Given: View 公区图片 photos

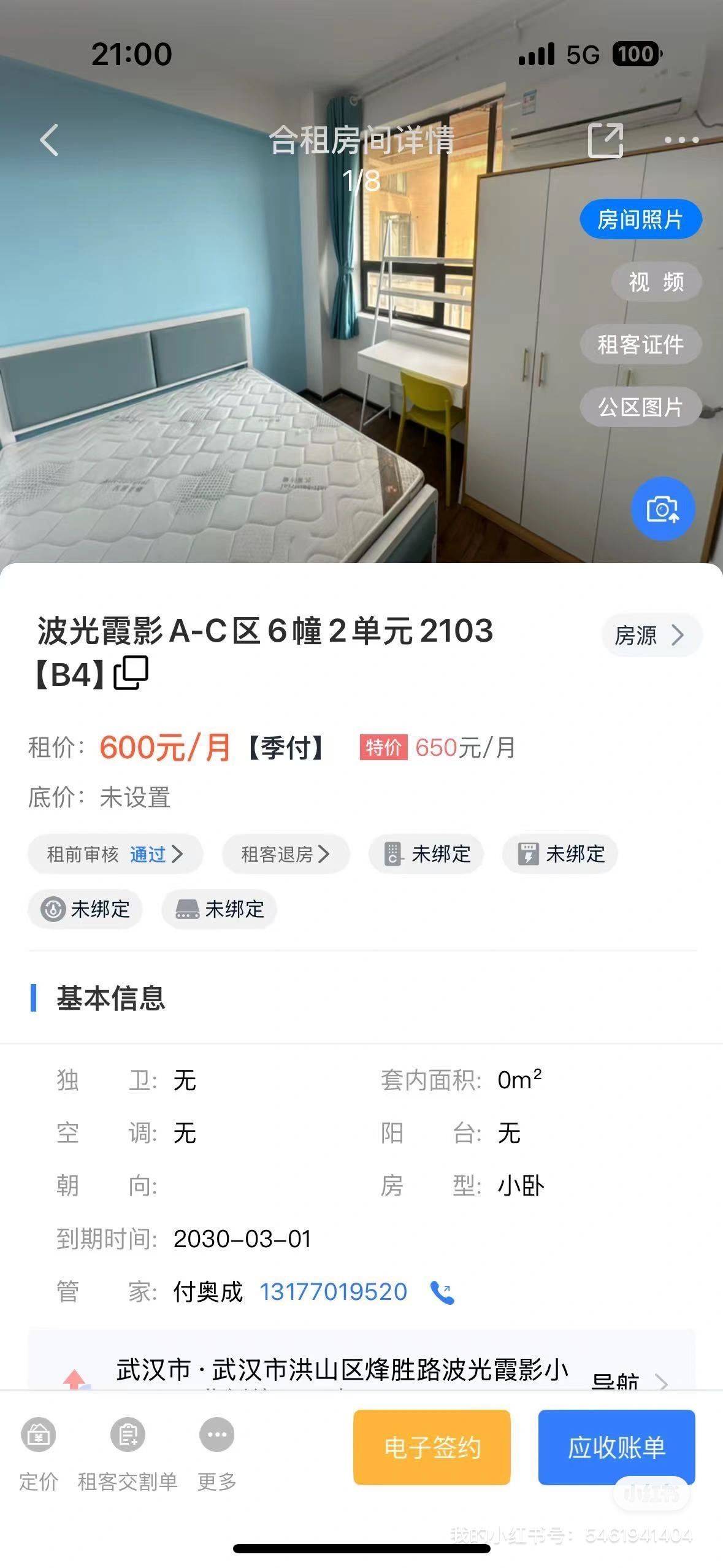Looking at the screenshot, I should (x=640, y=406).
